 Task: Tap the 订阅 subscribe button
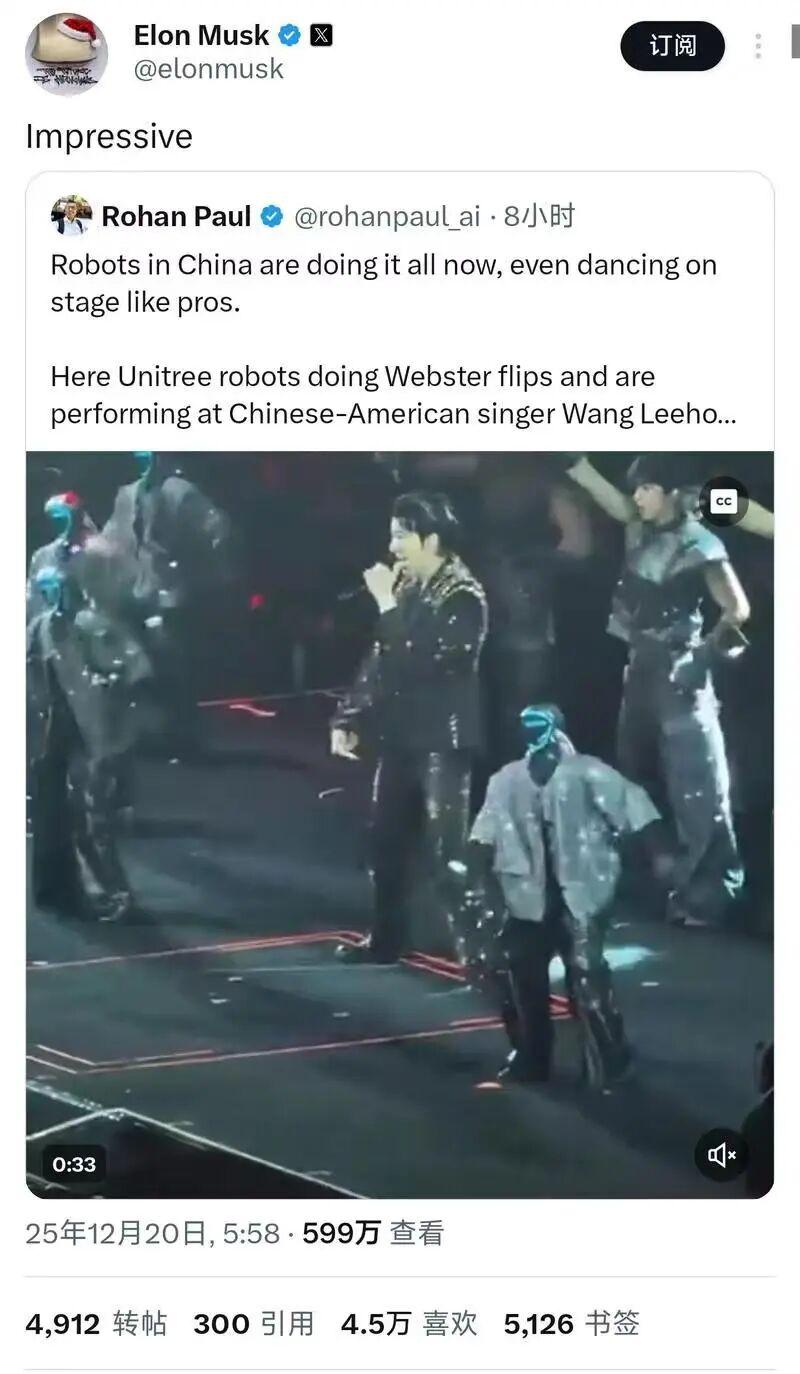(x=672, y=46)
